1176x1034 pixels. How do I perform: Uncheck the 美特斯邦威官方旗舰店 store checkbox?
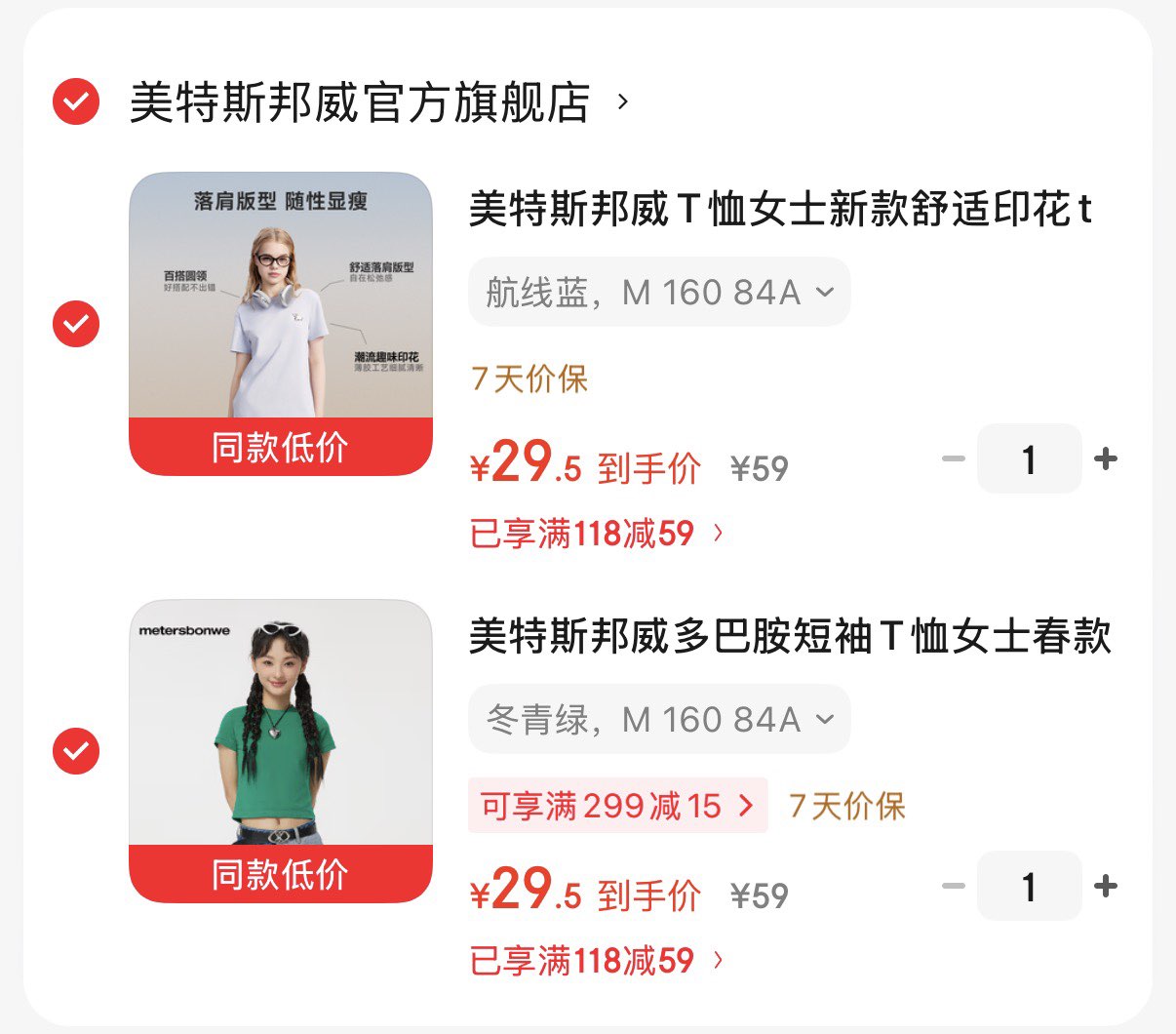point(76,101)
